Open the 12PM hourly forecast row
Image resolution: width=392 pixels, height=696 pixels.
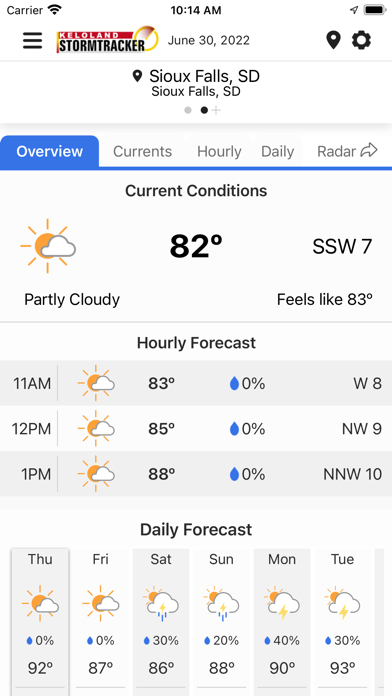196,429
